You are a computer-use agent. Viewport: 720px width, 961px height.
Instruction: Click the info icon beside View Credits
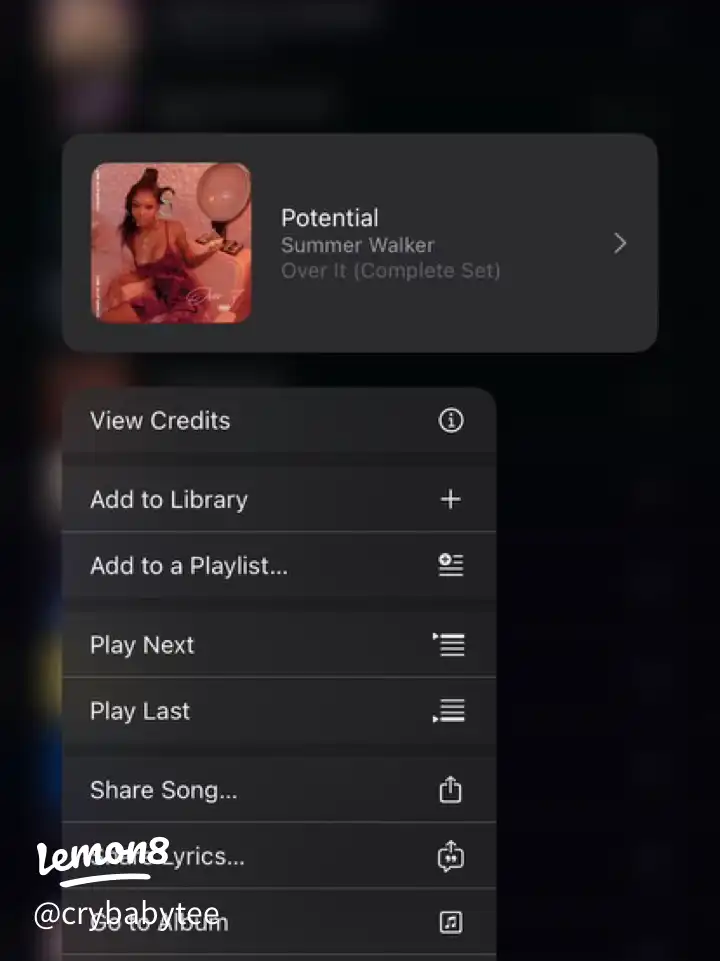[451, 420]
